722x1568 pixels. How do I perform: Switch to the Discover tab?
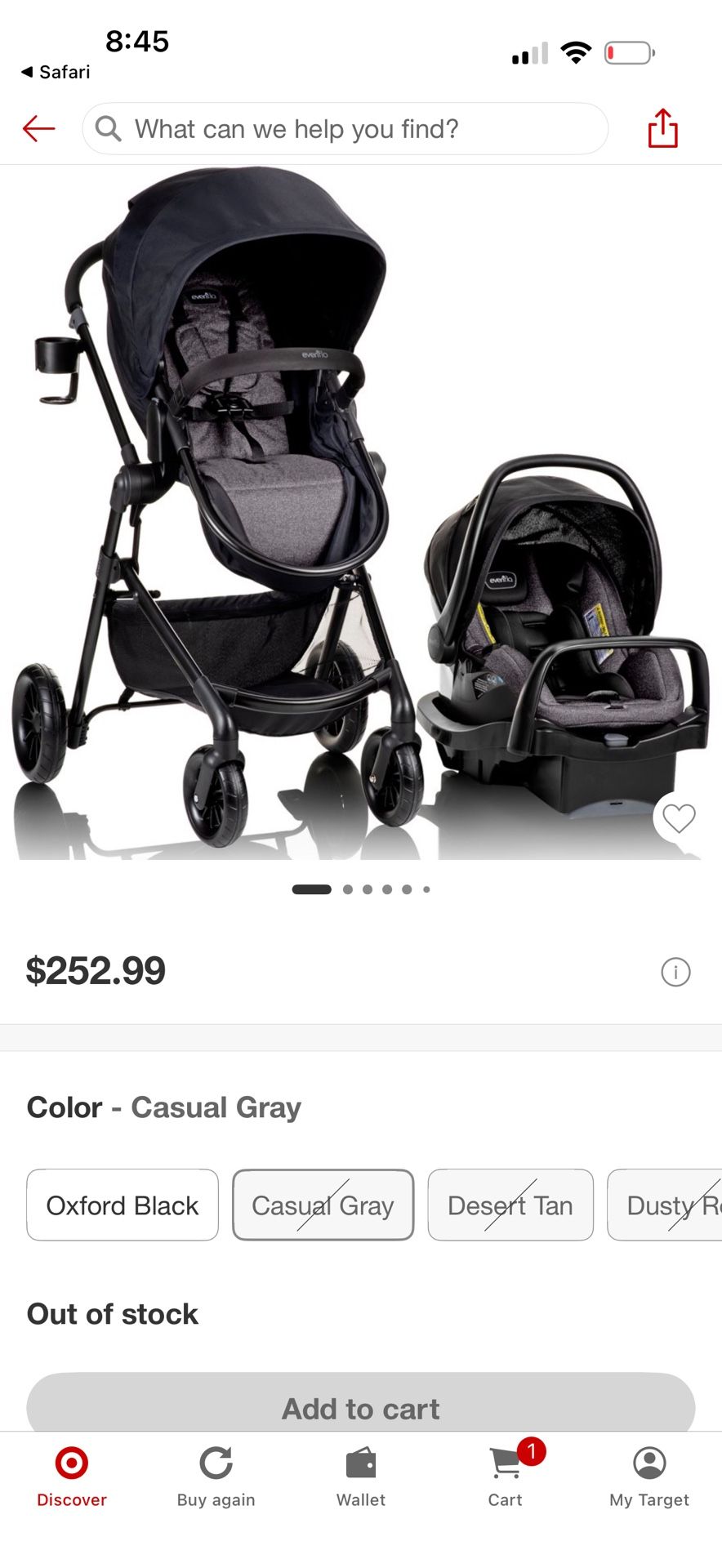[72, 1477]
